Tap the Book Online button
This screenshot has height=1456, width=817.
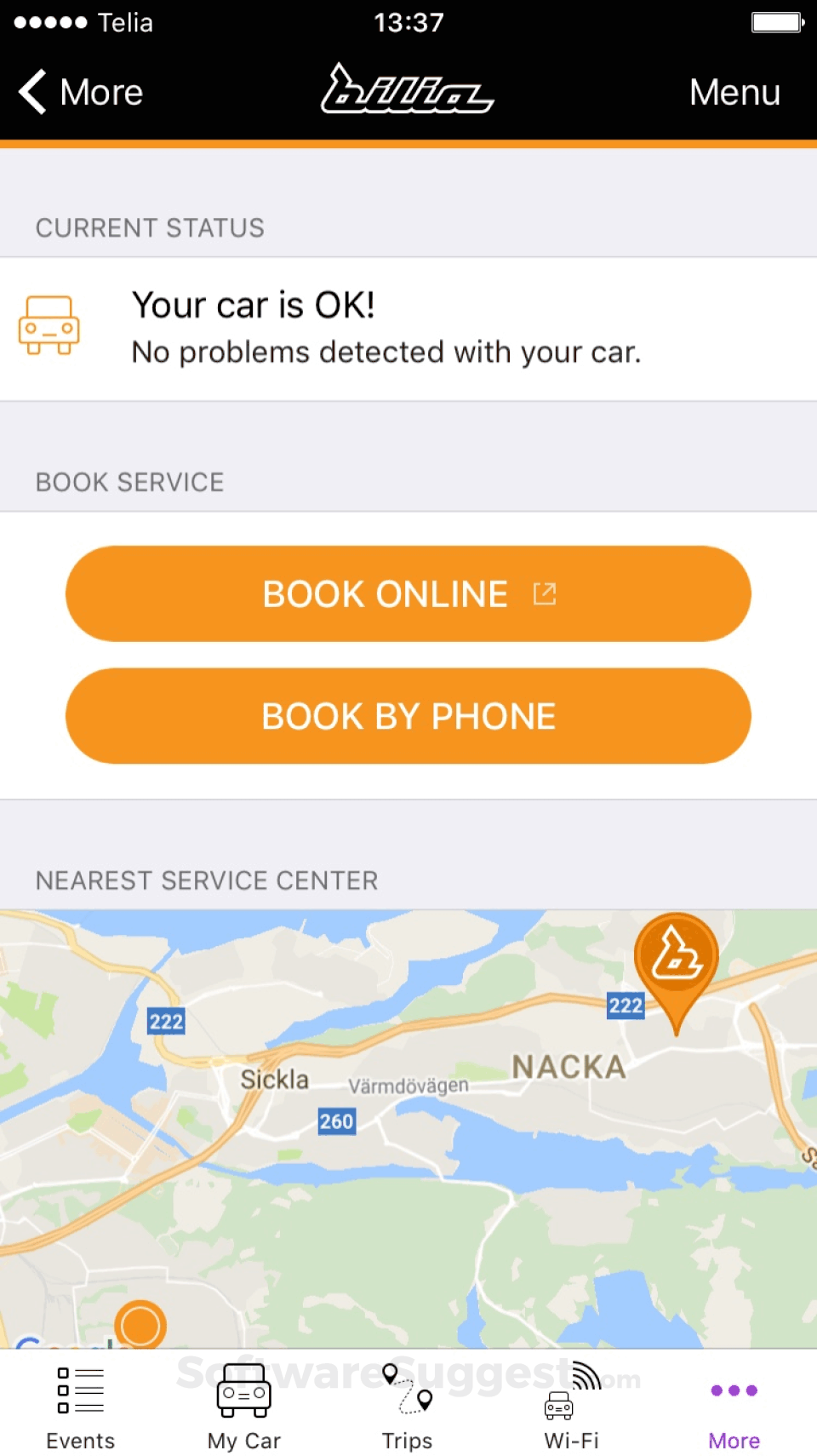pyautogui.click(x=408, y=593)
